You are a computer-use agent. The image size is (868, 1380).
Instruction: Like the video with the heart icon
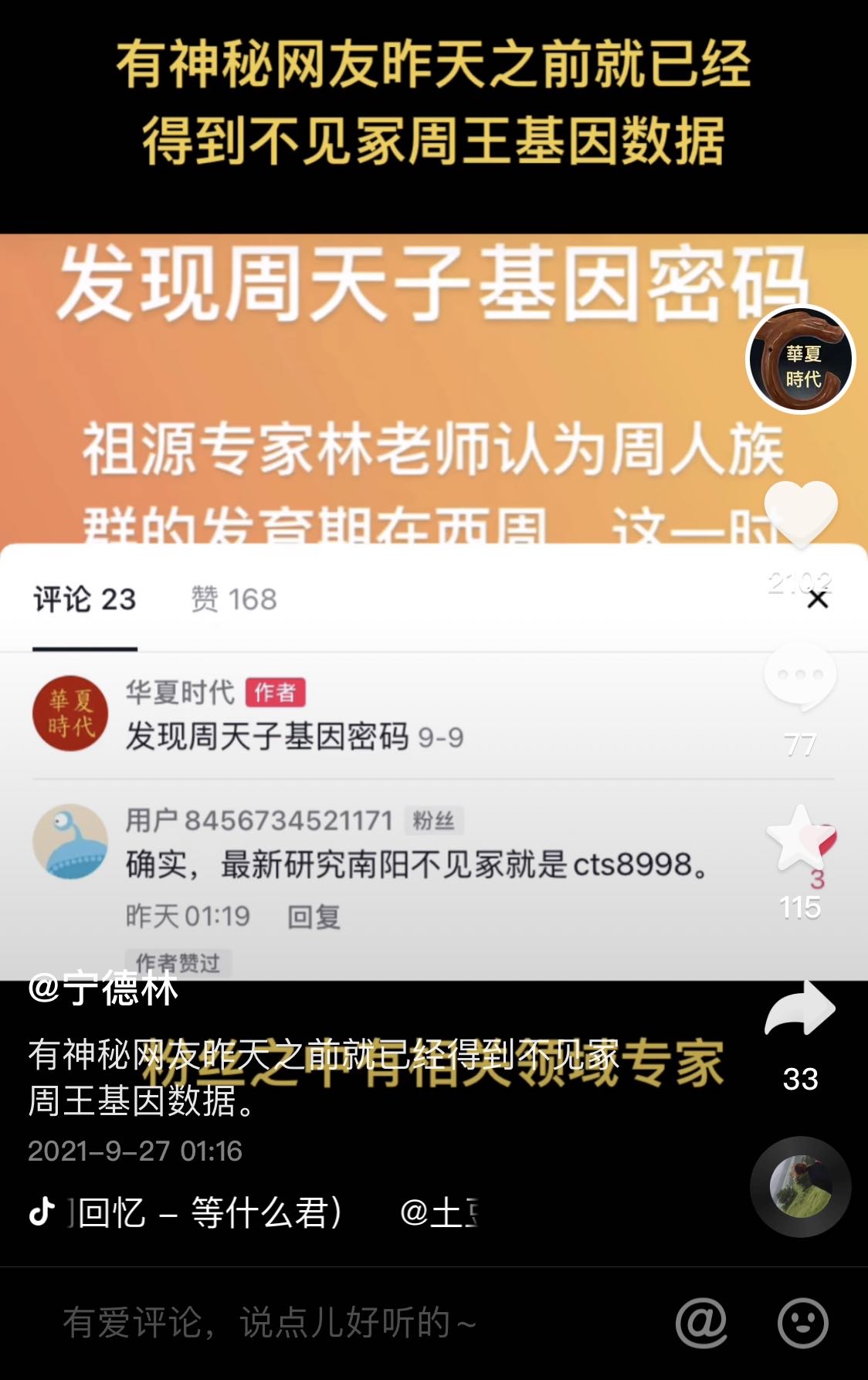800,511
